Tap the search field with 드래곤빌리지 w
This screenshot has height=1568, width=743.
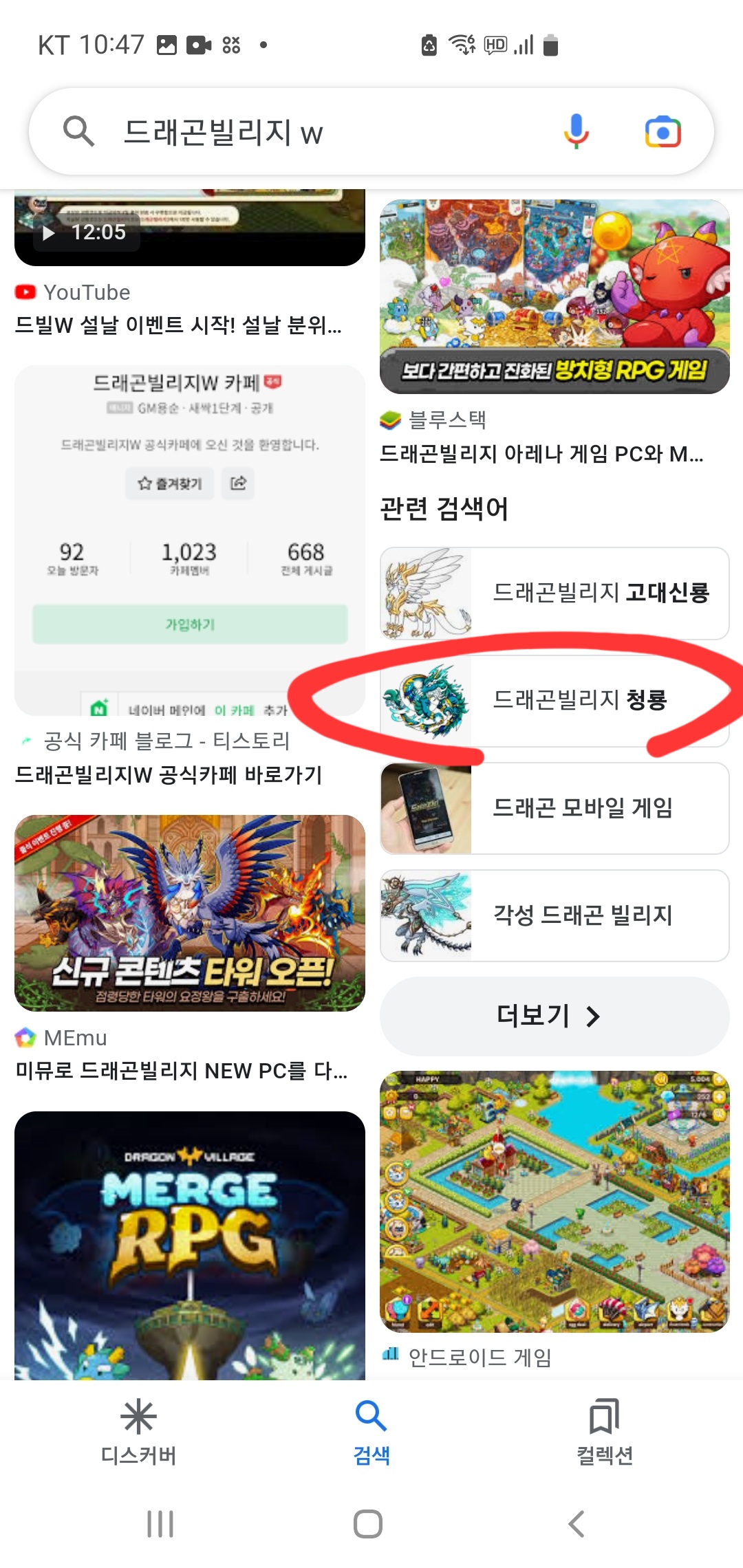tap(310, 131)
